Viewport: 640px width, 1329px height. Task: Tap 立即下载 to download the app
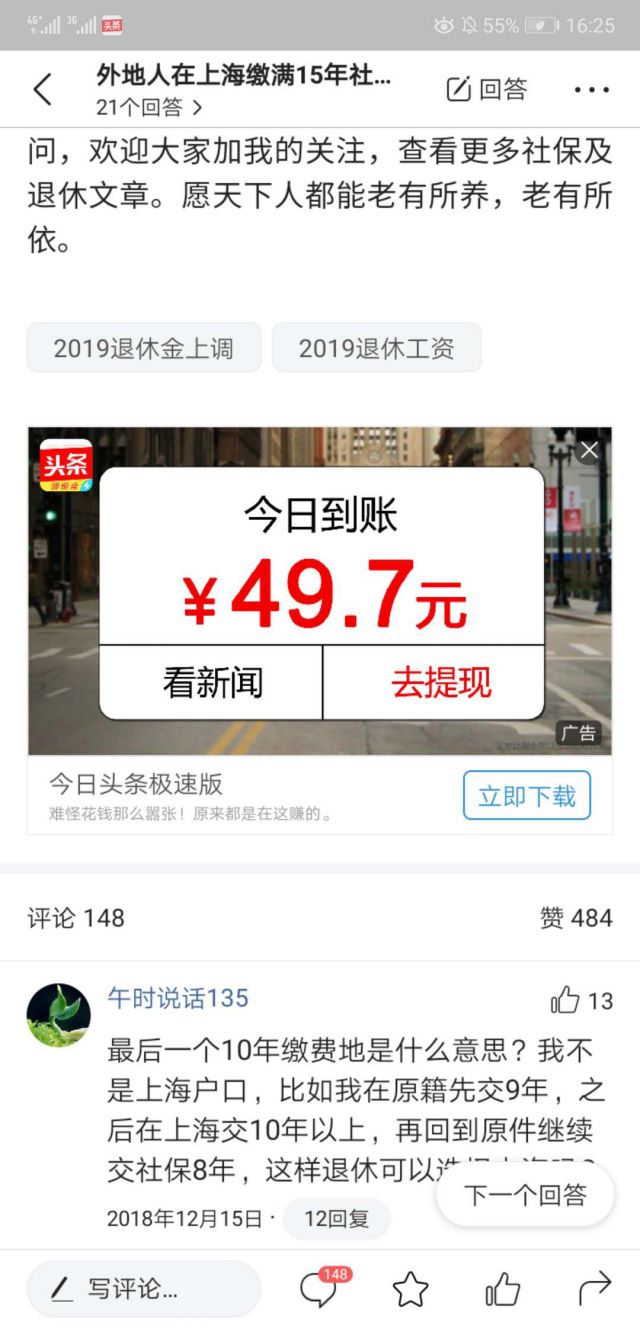click(x=527, y=796)
